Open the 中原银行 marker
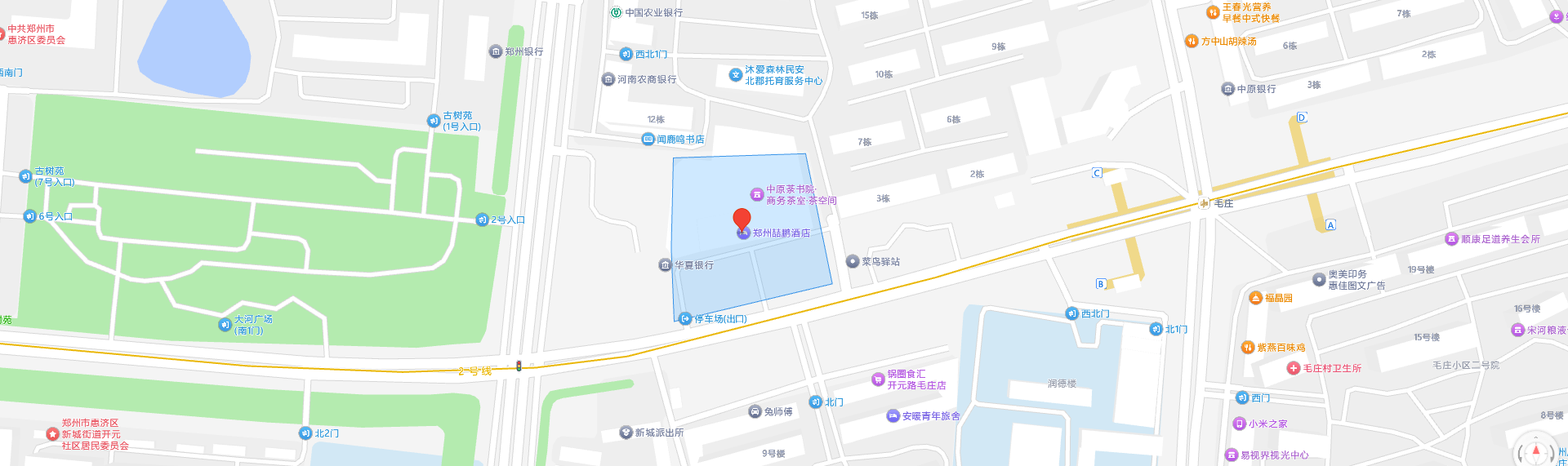The width and height of the screenshot is (1568, 466). coord(1227,89)
